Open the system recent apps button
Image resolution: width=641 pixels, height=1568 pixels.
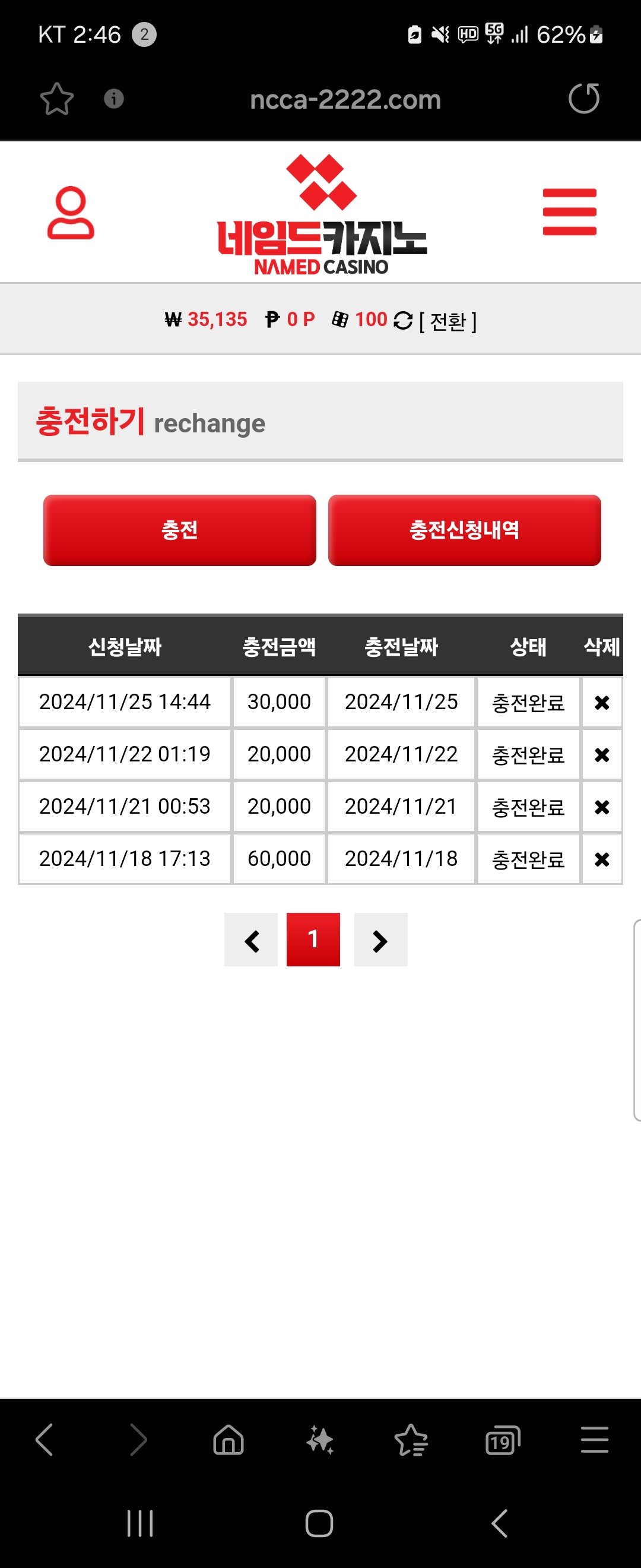click(140, 1523)
